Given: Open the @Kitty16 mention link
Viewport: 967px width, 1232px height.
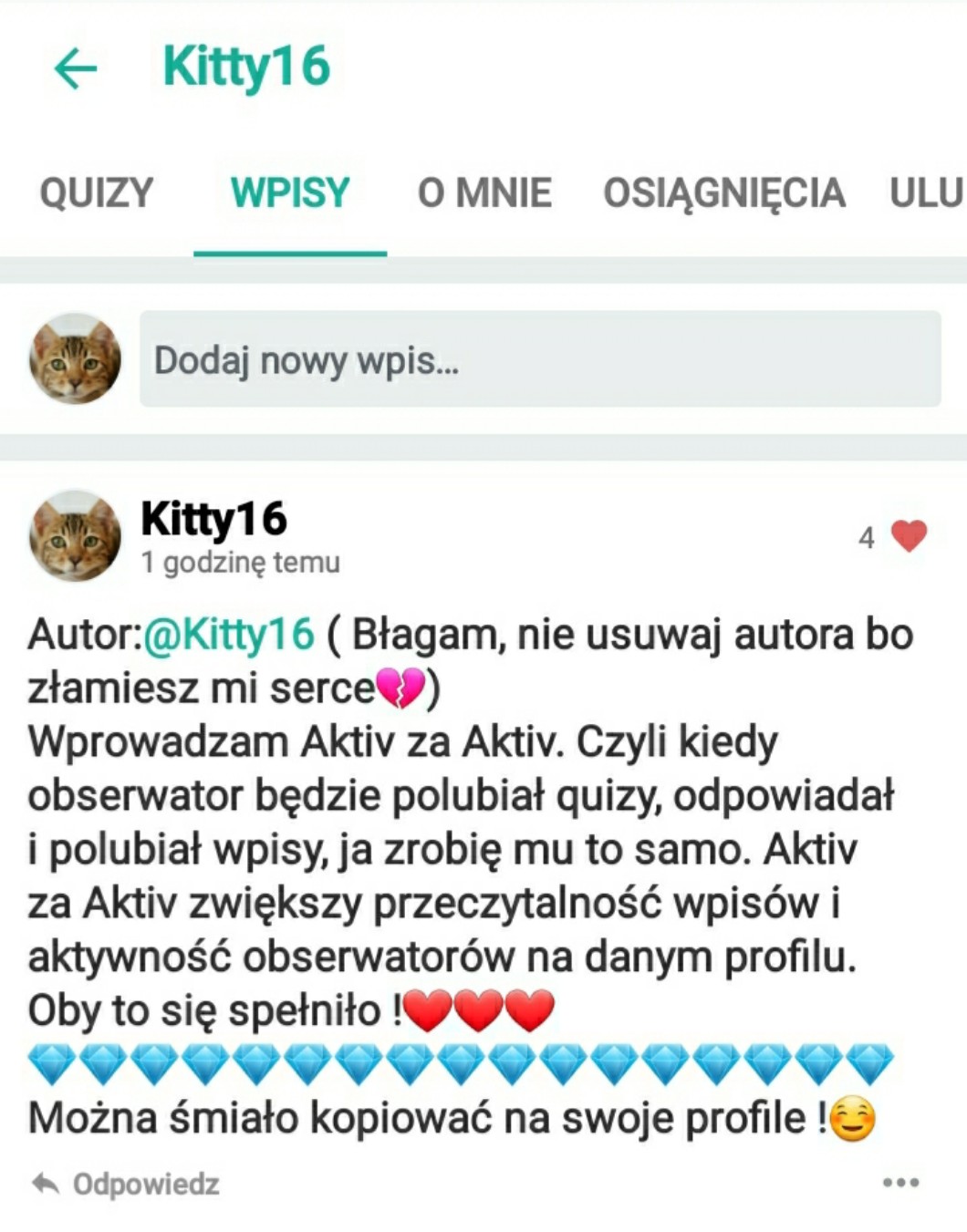Looking at the screenshot, I should tap(229, 634).
